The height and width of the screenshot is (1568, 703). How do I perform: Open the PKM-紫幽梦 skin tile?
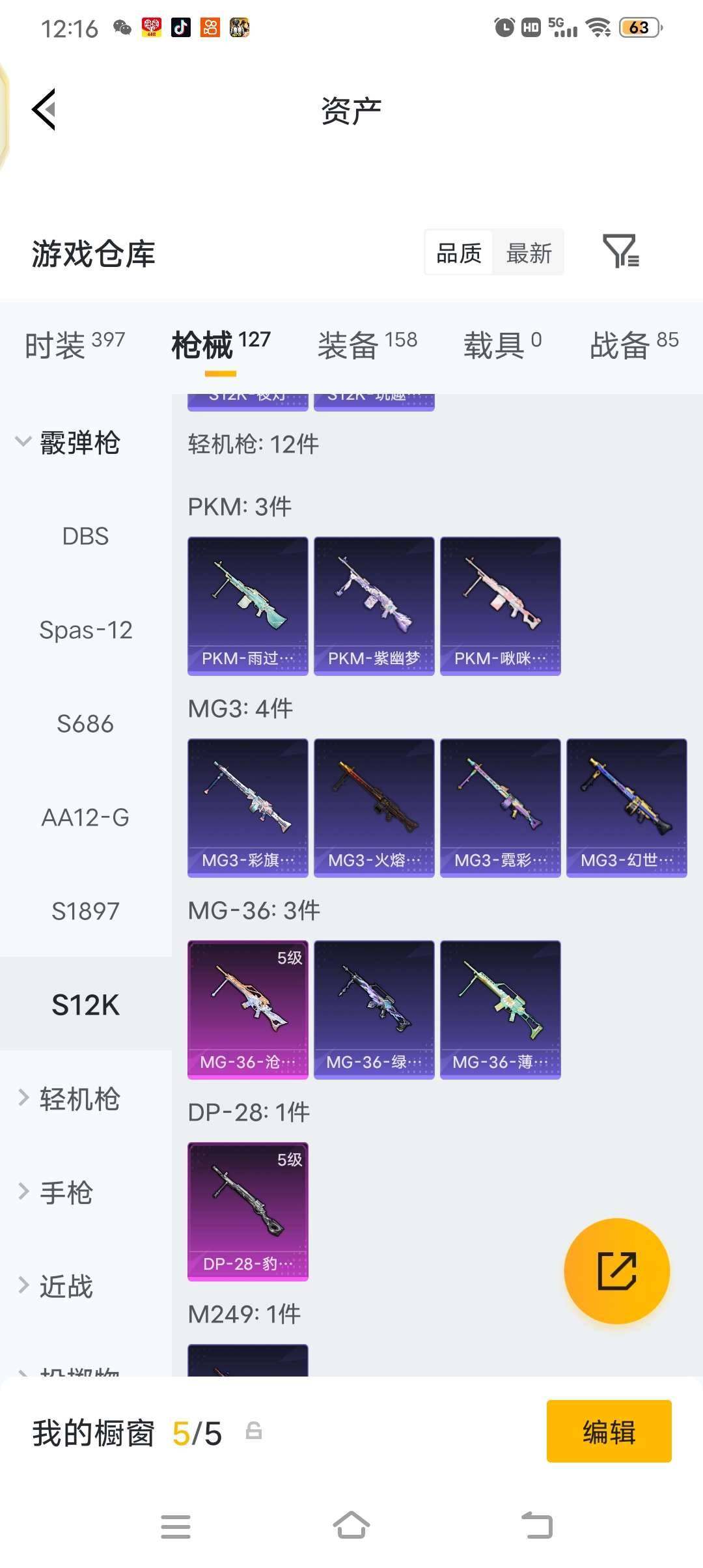point(374,606)
